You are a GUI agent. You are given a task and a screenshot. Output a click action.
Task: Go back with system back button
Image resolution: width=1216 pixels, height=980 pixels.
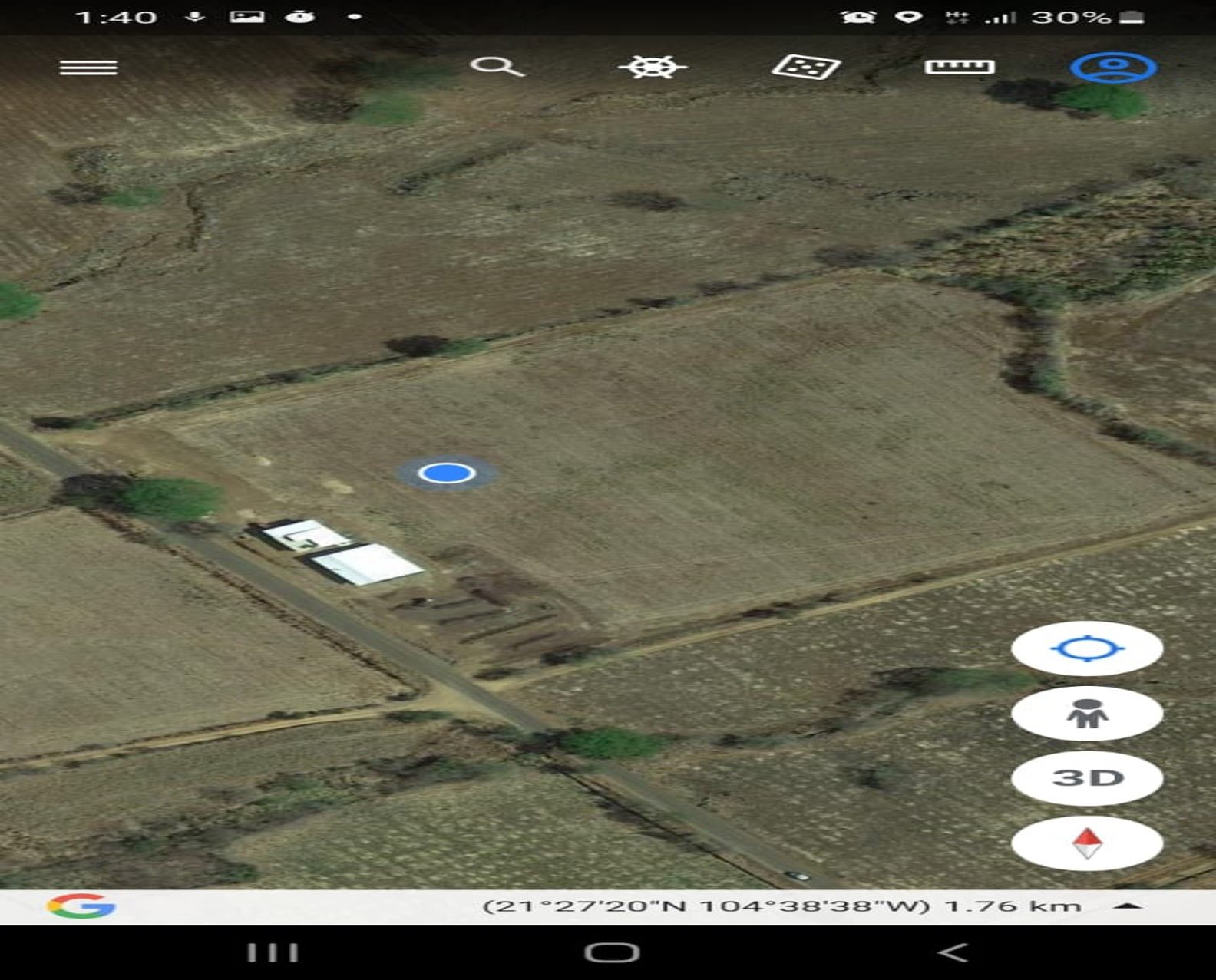[953, 952]
